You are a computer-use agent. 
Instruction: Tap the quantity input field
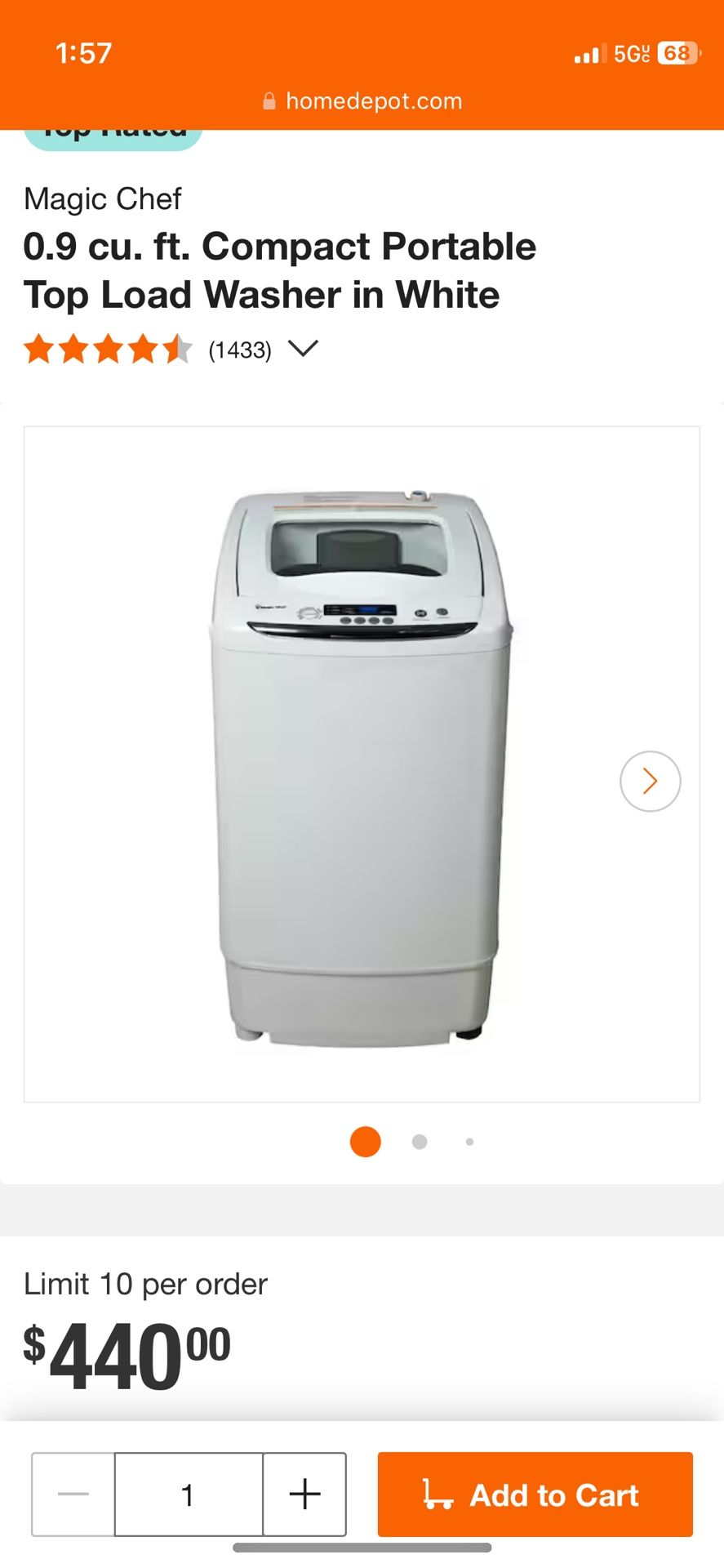click(189, 1494)
